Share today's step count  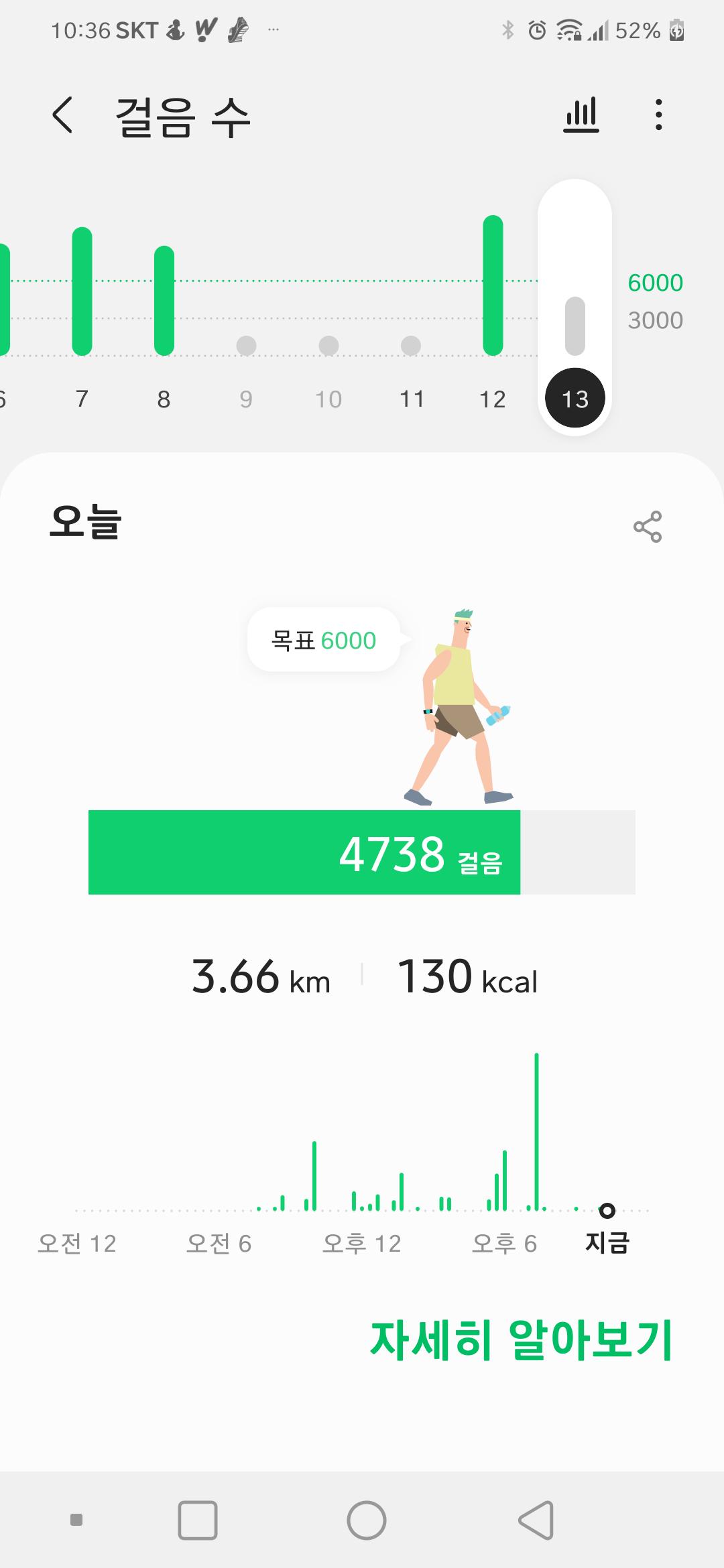point(647,527)
